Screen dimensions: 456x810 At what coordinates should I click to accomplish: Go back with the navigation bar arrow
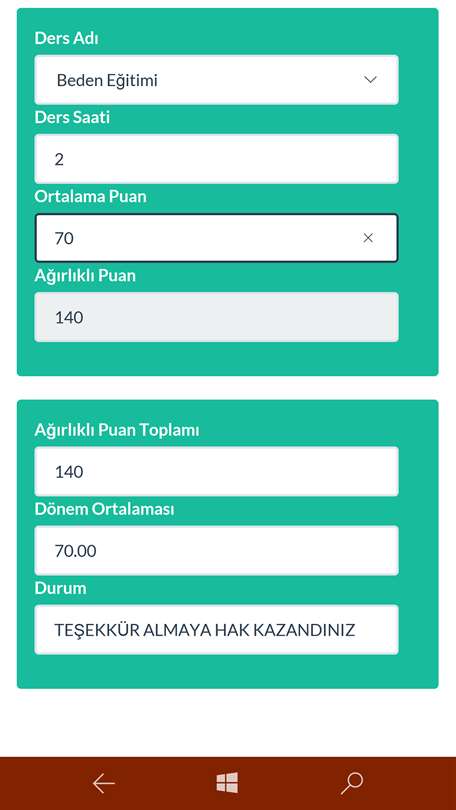point(103,784)
